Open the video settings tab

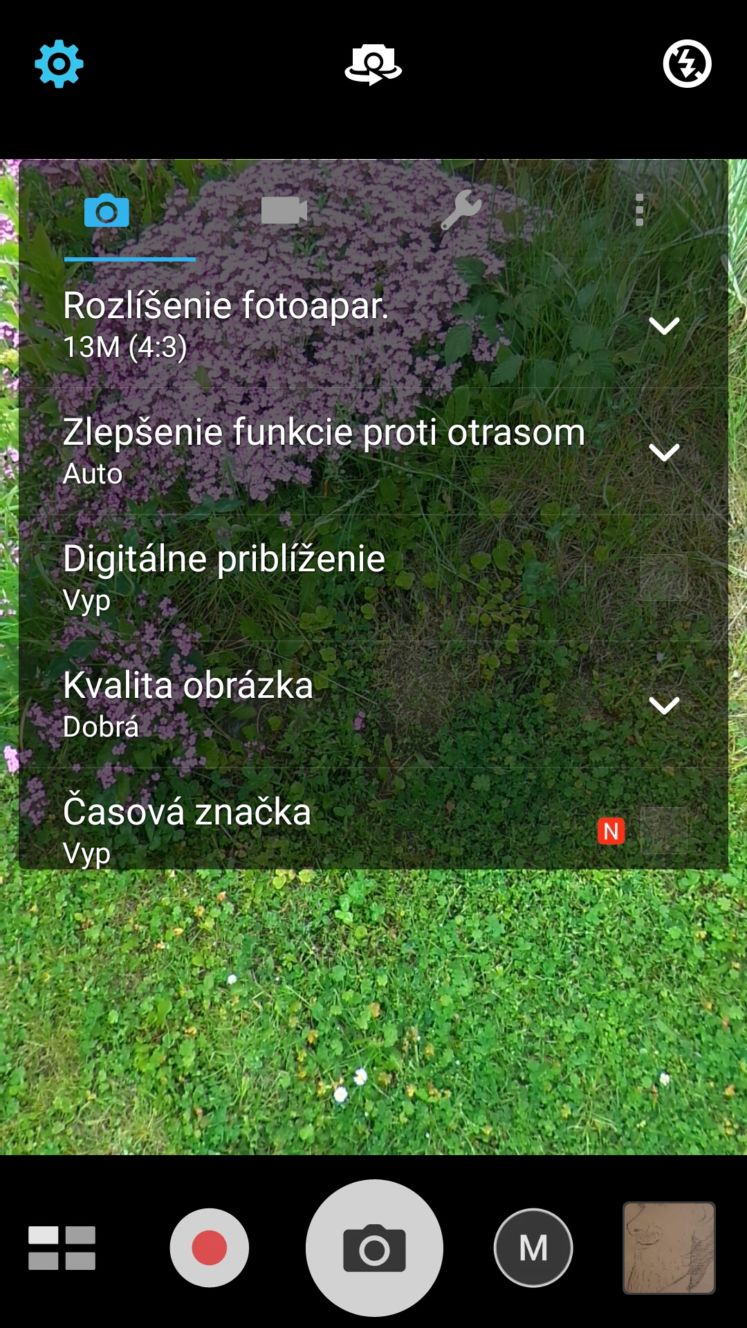(284, 211)
